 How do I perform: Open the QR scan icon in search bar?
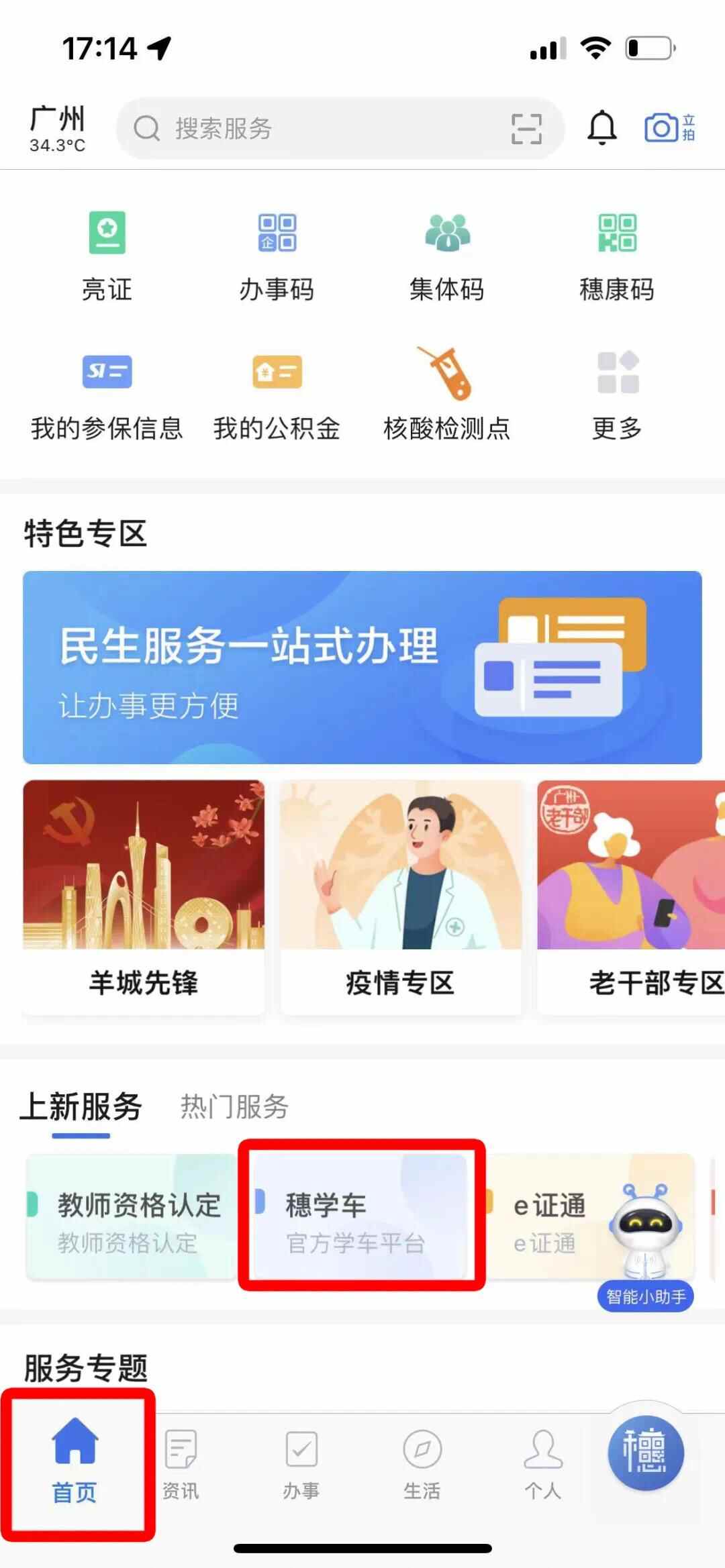coord(526,128)
